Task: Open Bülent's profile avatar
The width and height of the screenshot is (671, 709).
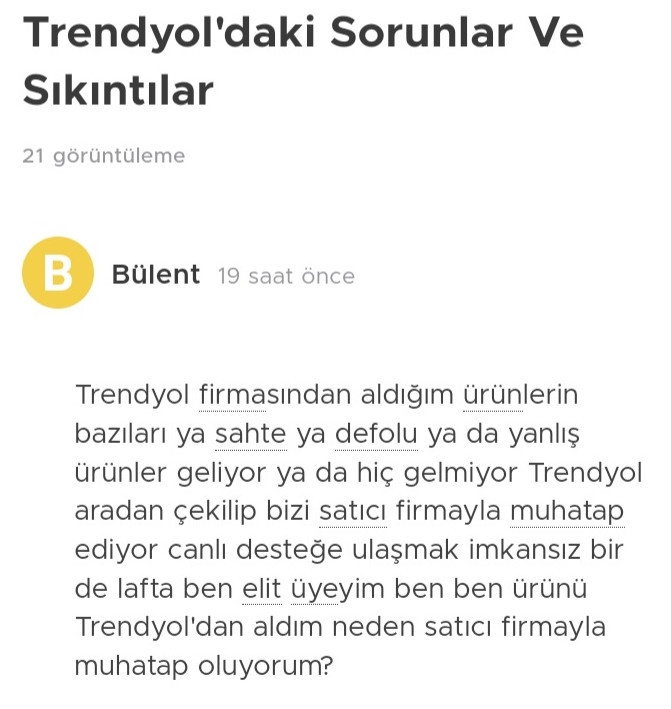Action: point(57,273)
